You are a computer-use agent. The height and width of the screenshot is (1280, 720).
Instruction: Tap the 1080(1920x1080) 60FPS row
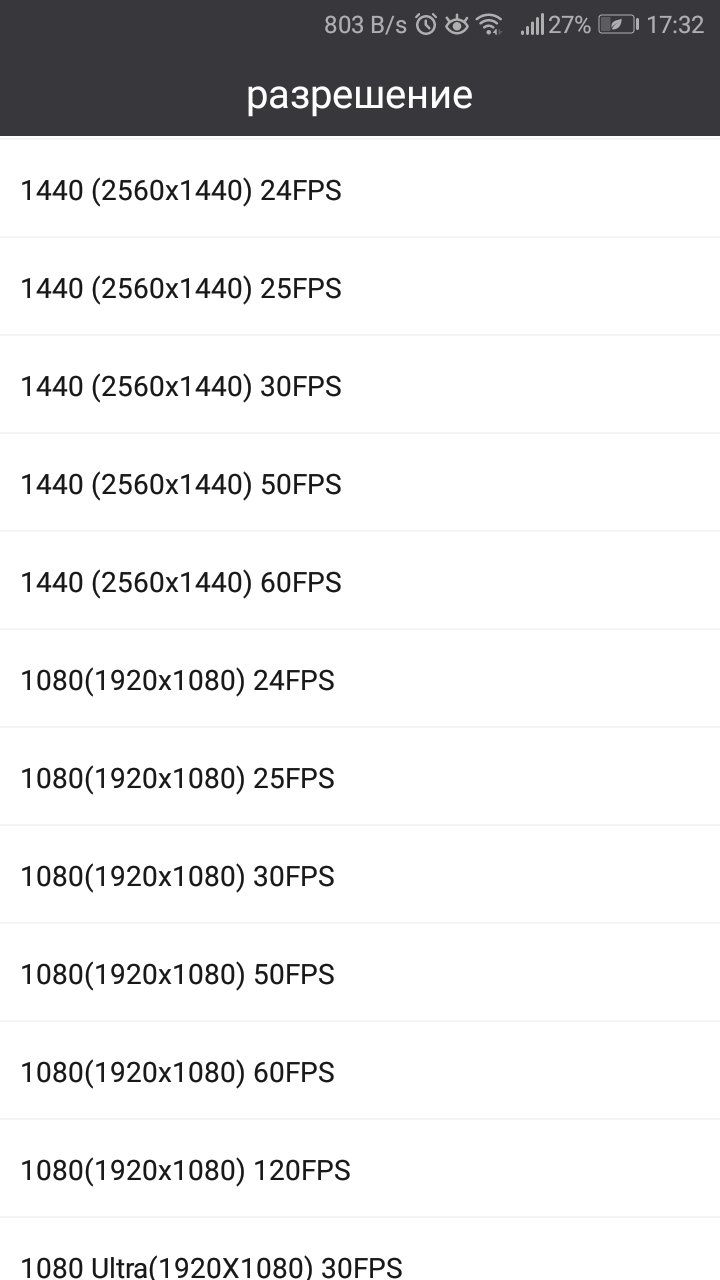click(x=177, y=1072)
